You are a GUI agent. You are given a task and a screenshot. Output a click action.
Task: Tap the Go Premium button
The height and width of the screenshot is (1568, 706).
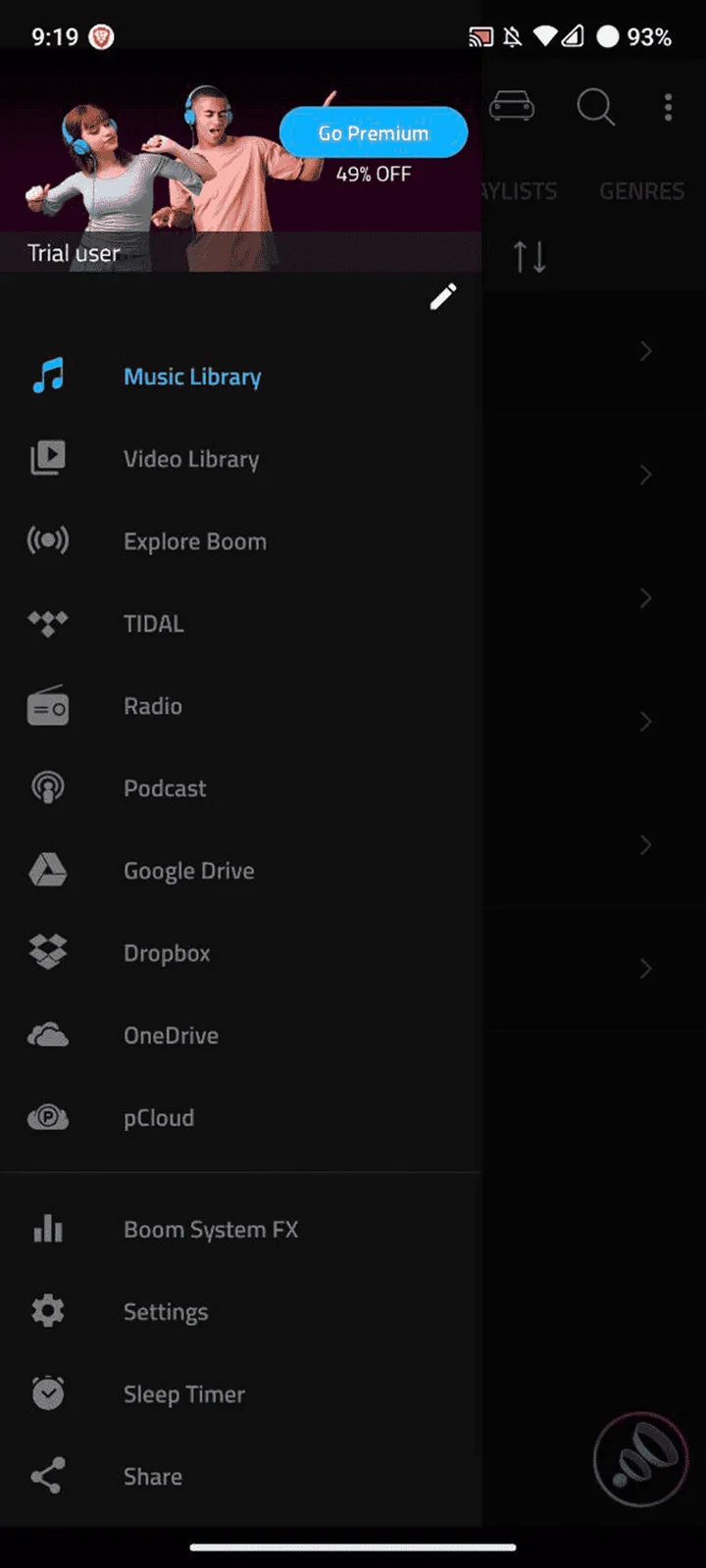pyautogui.click(x=373, y=132)
